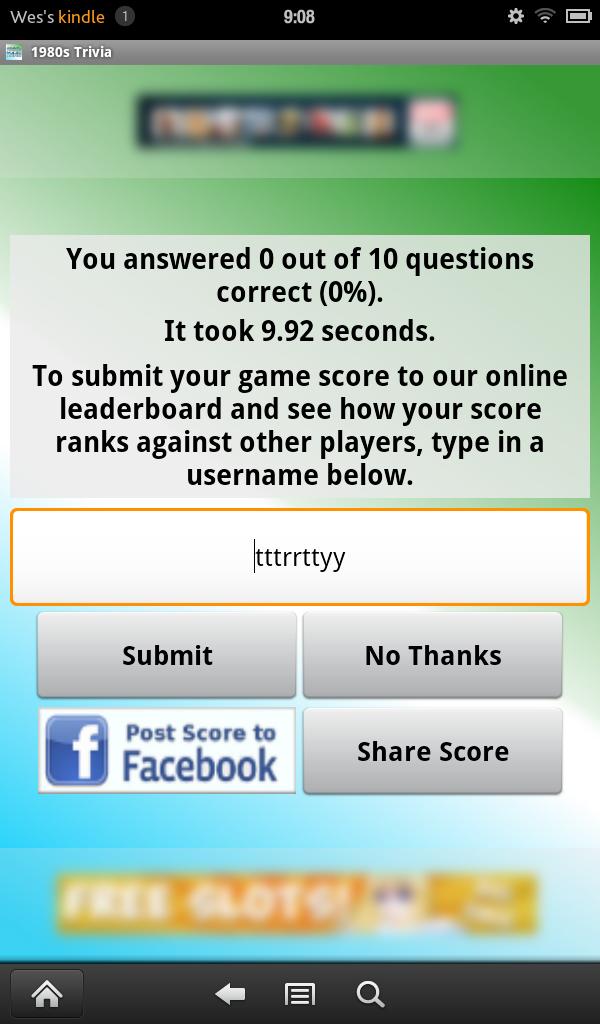Open the menu icon in the bottom bar
The width and height of the screenshot is (600, 1024).
click(x=300, y=993)
